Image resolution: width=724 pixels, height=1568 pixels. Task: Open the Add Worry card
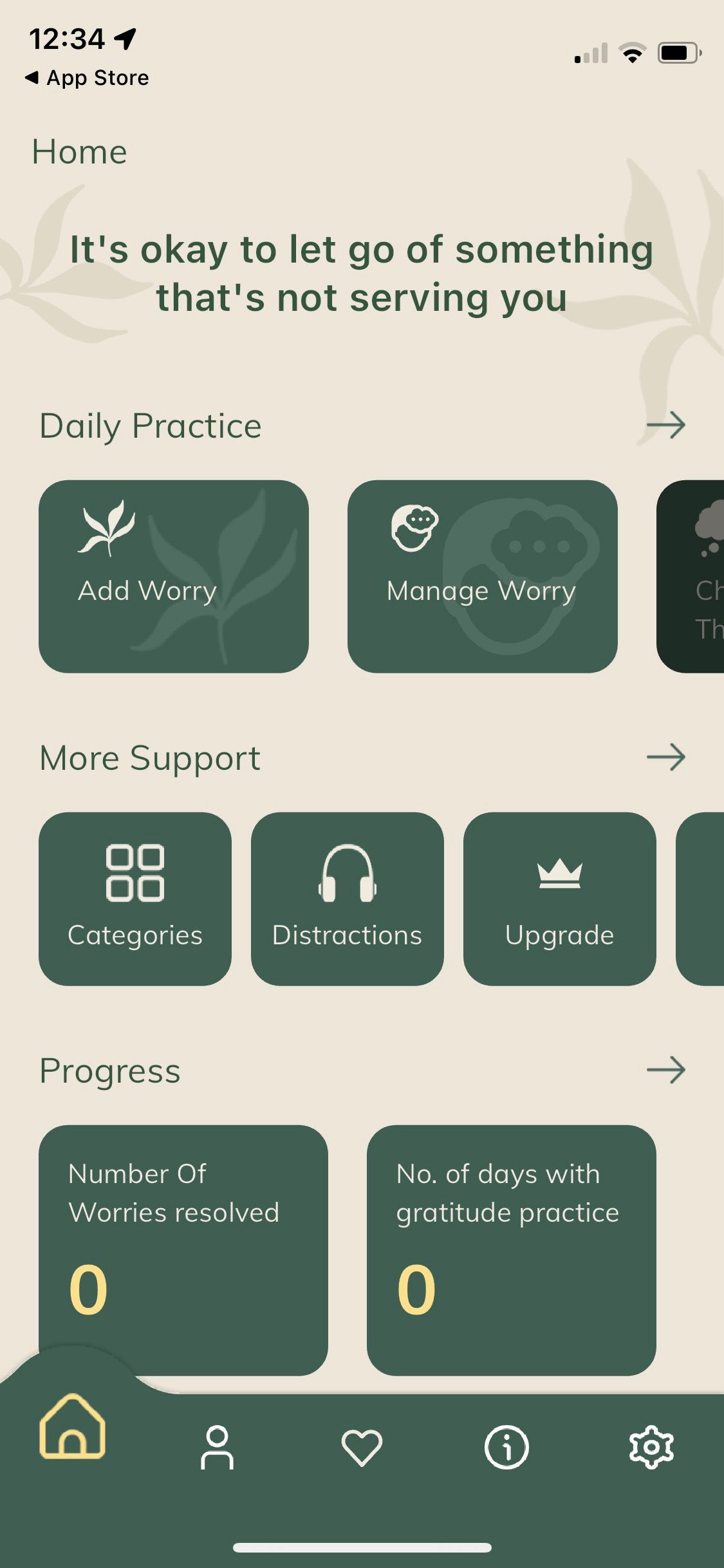pos(173,576)
